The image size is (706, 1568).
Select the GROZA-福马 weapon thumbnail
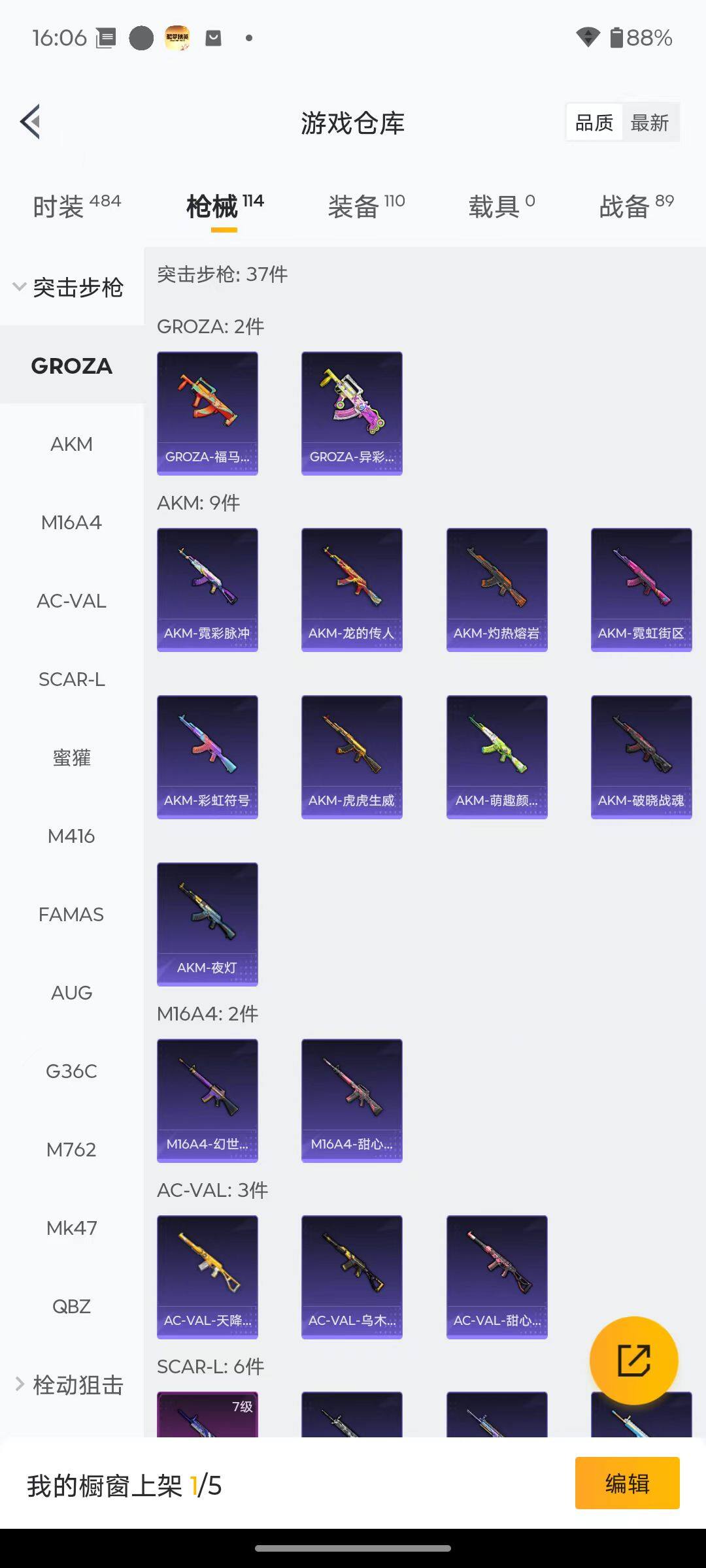(207, 412)
